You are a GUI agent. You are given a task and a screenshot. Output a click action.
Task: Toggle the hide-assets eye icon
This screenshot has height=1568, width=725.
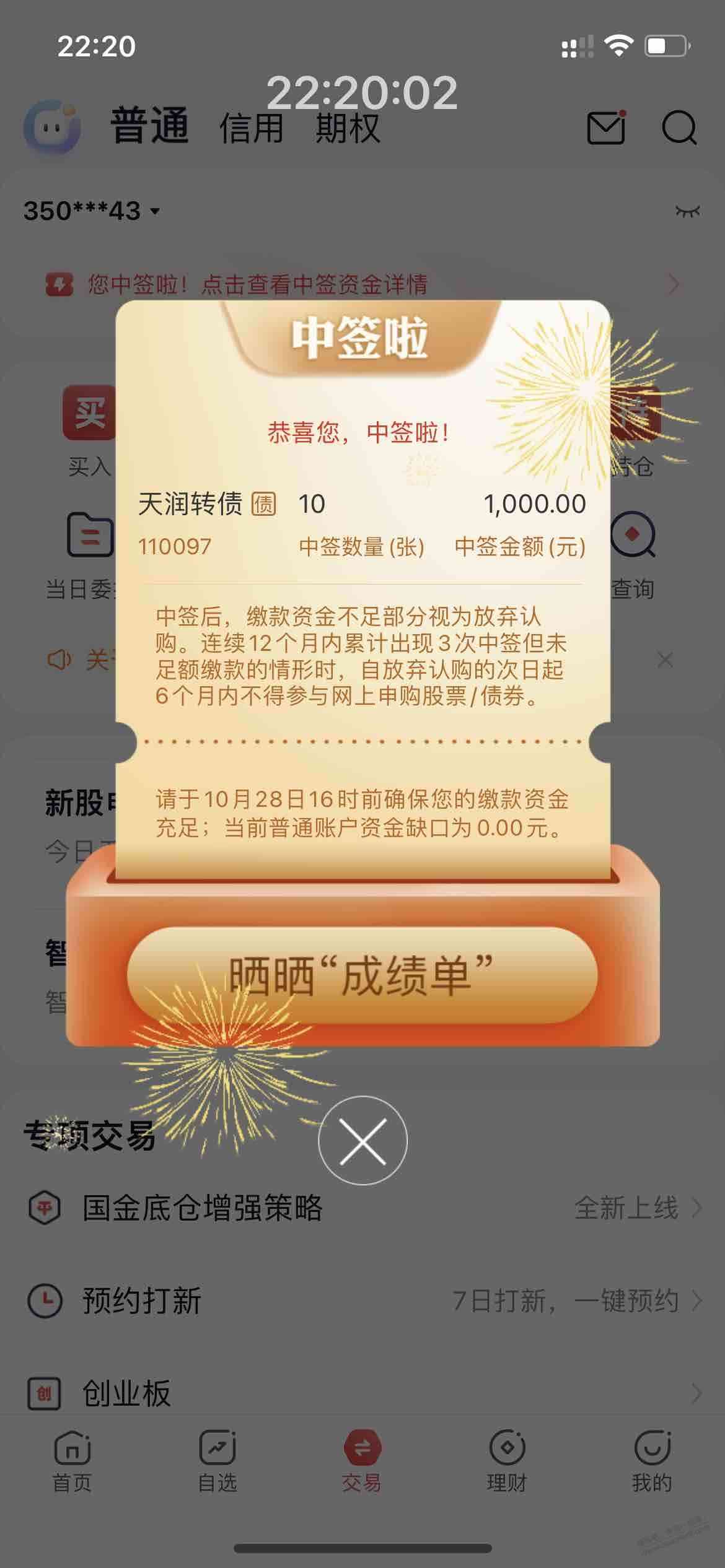687,212
